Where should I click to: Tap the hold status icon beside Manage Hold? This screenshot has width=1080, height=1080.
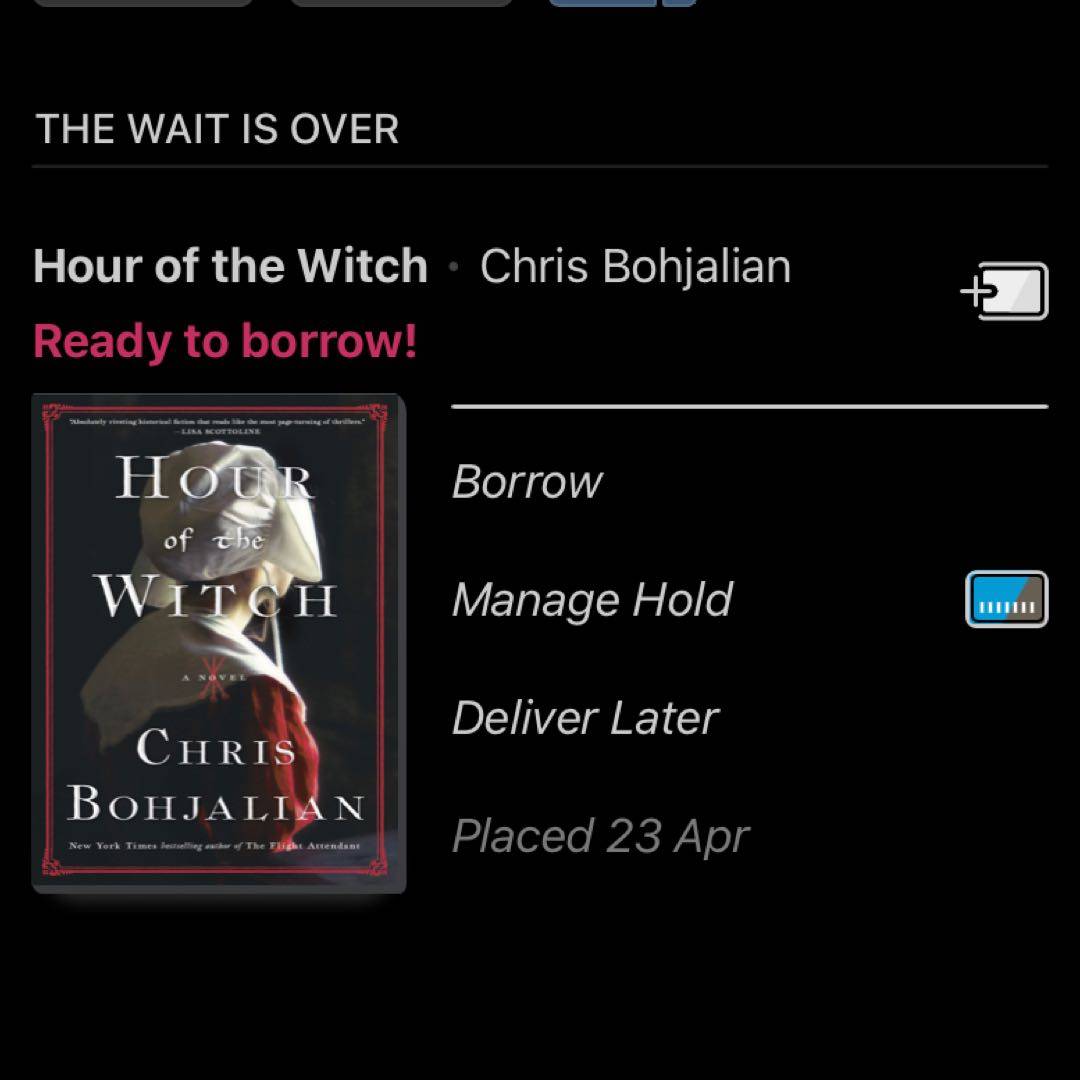[x=1006, y=599]
